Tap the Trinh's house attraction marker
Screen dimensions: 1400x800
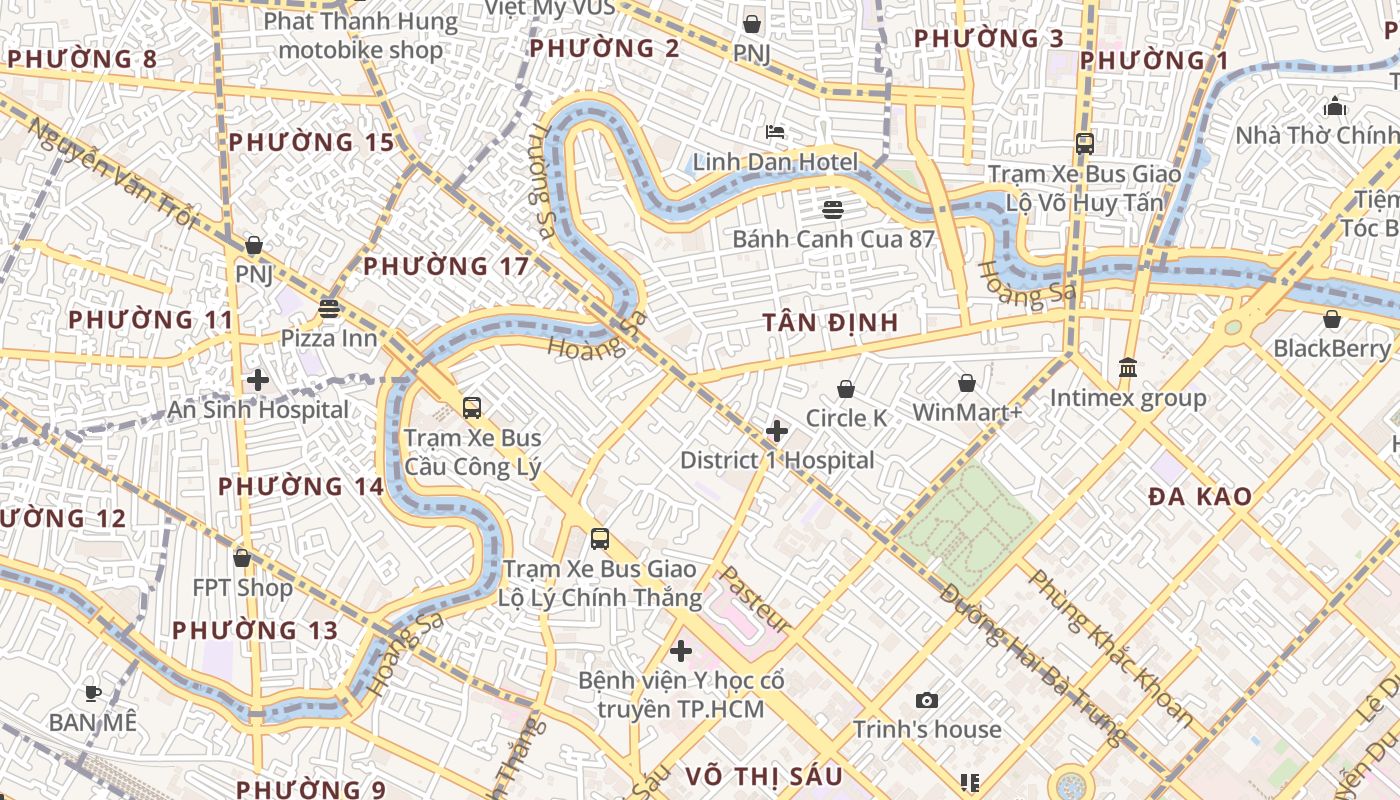click(x=927, y=700)
